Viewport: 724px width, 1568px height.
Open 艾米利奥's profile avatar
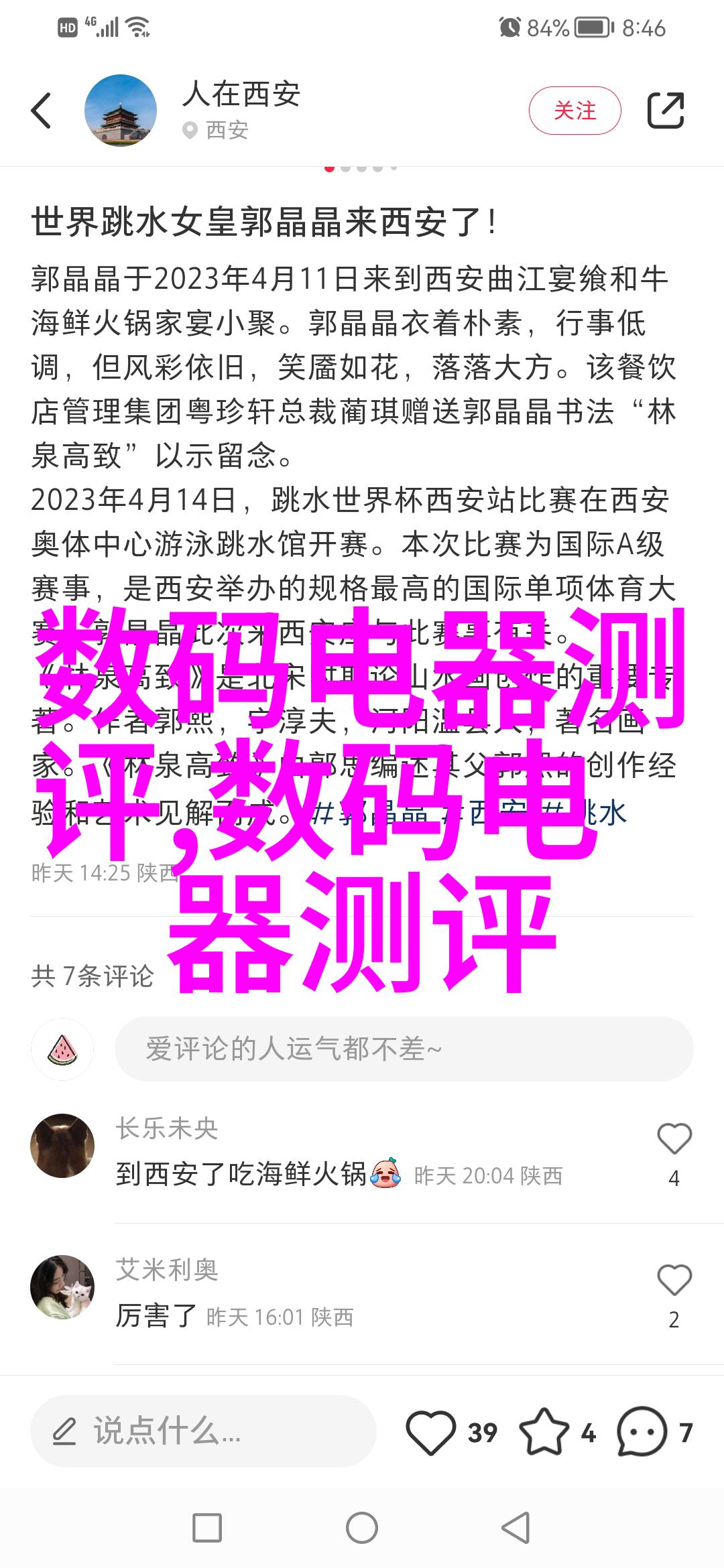62,1287
